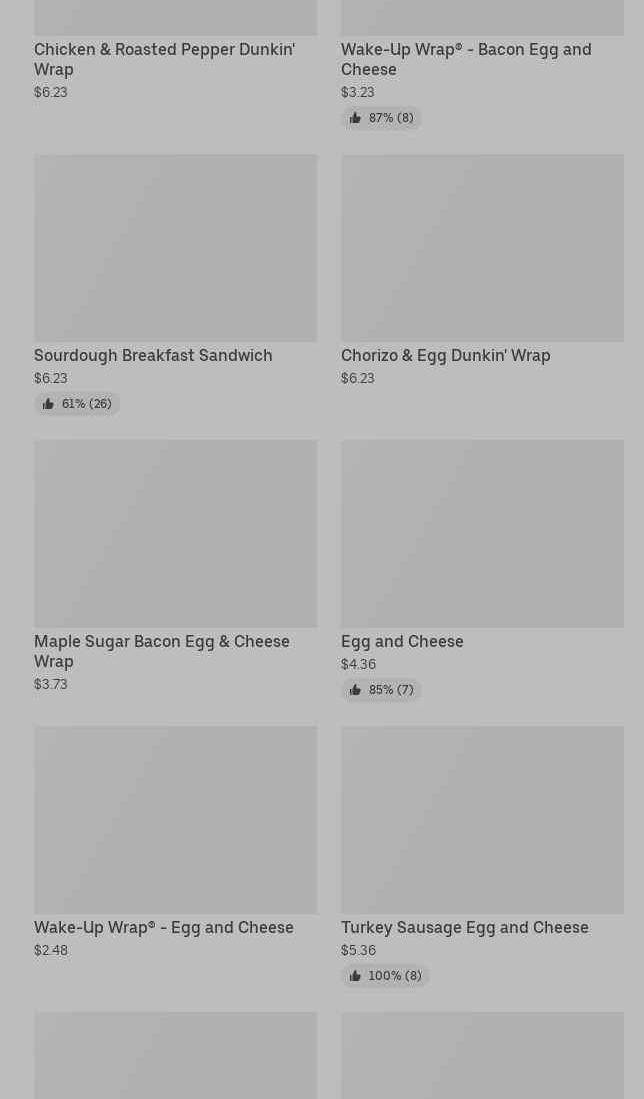The image size is (644, 1099).
Task: Open the $4.36 Egg and Cheese item
Action: 482,571
